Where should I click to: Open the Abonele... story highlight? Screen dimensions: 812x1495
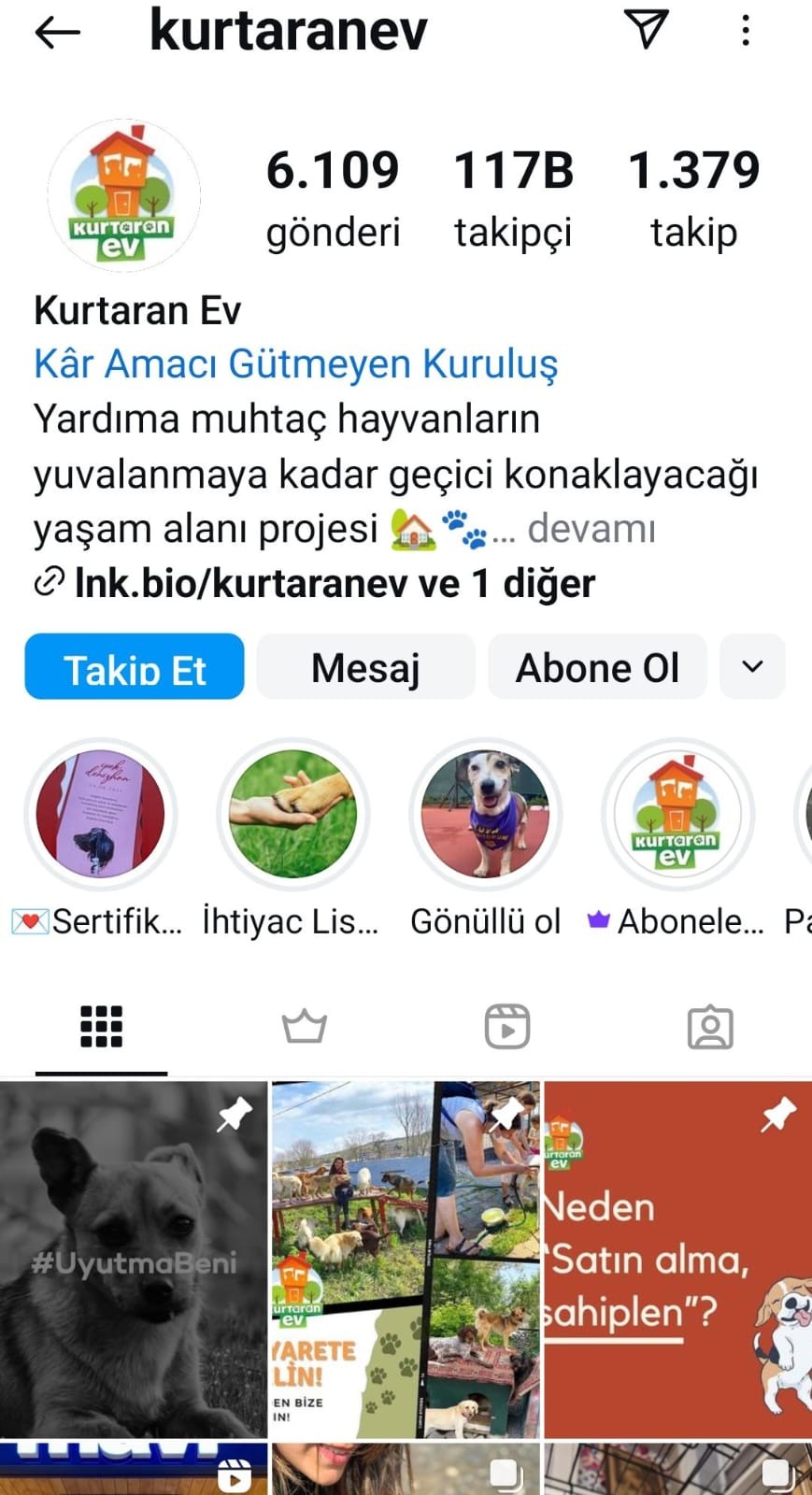pyautogui.click(x=677, y=815)
